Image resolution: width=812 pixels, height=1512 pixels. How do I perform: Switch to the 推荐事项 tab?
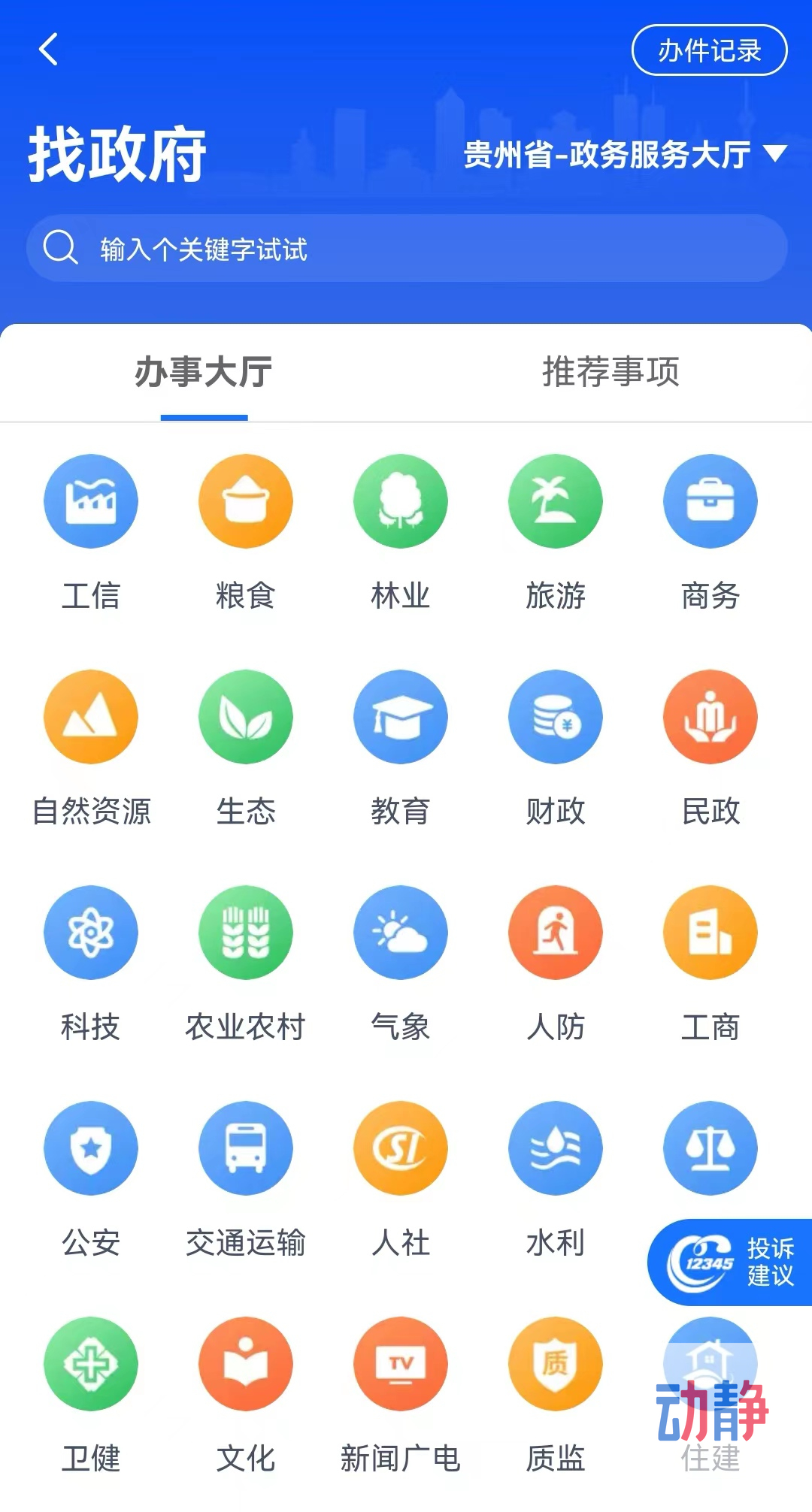click(611, 372)
